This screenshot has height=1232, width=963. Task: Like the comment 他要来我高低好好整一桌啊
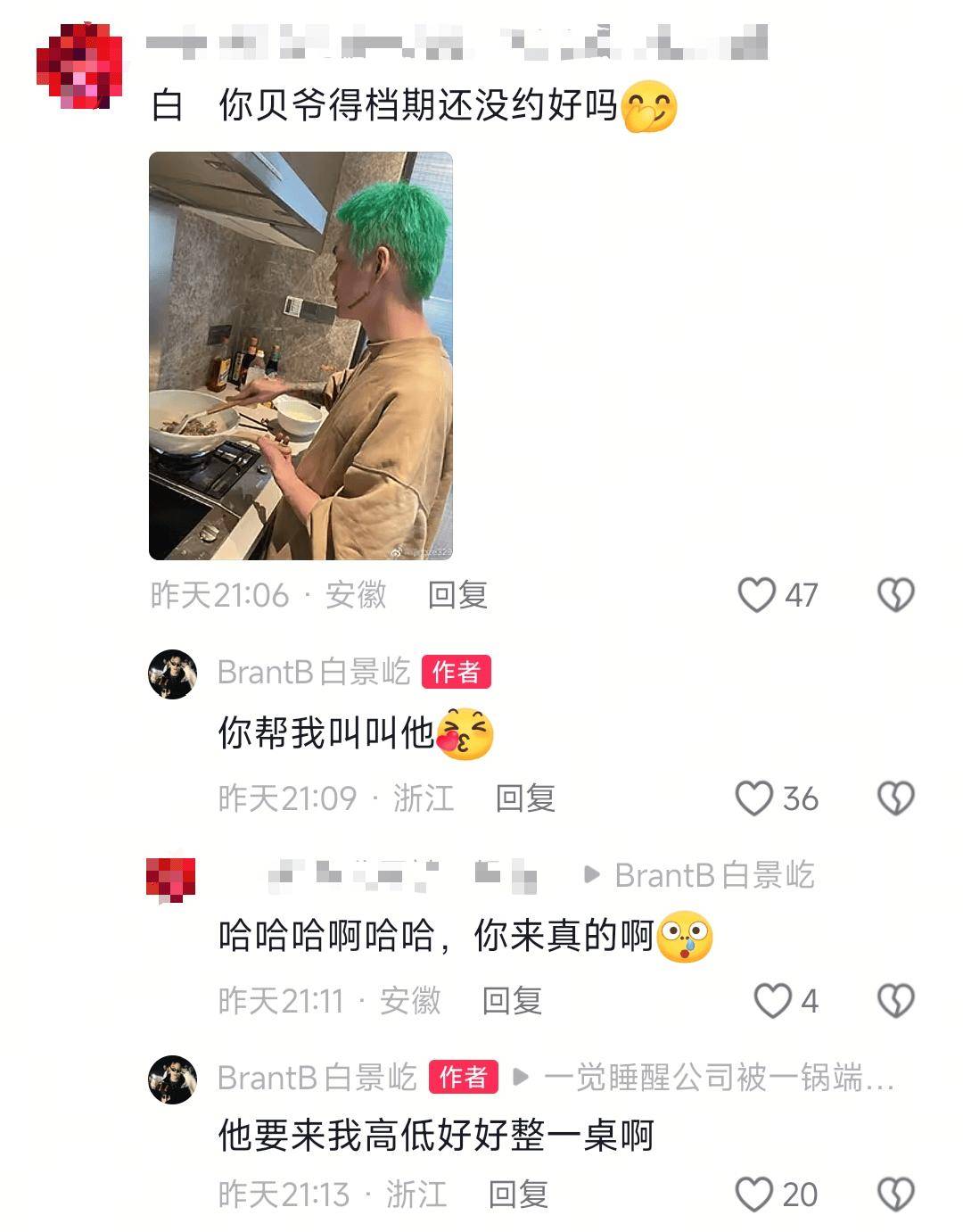pos(754,1194)
